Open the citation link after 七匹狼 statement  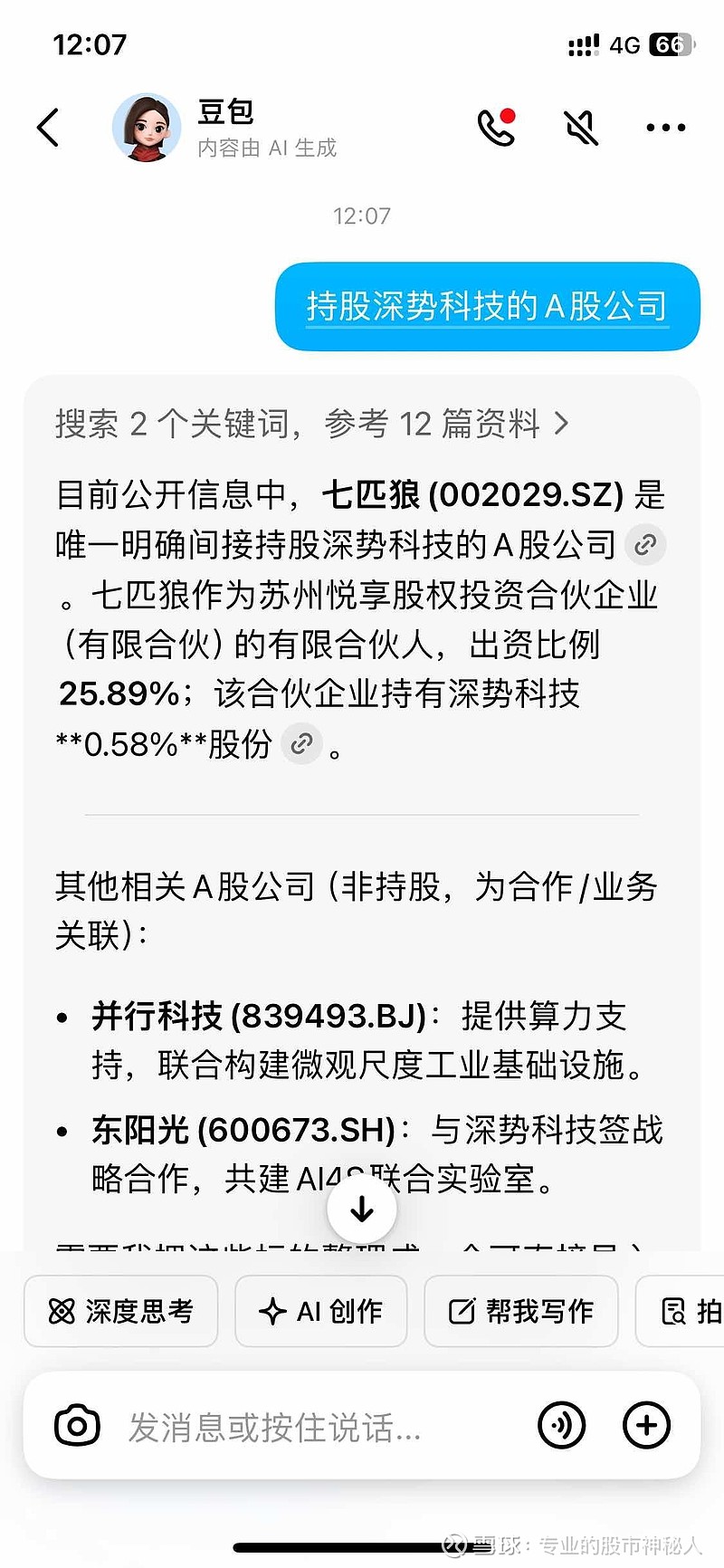point(645,544)
